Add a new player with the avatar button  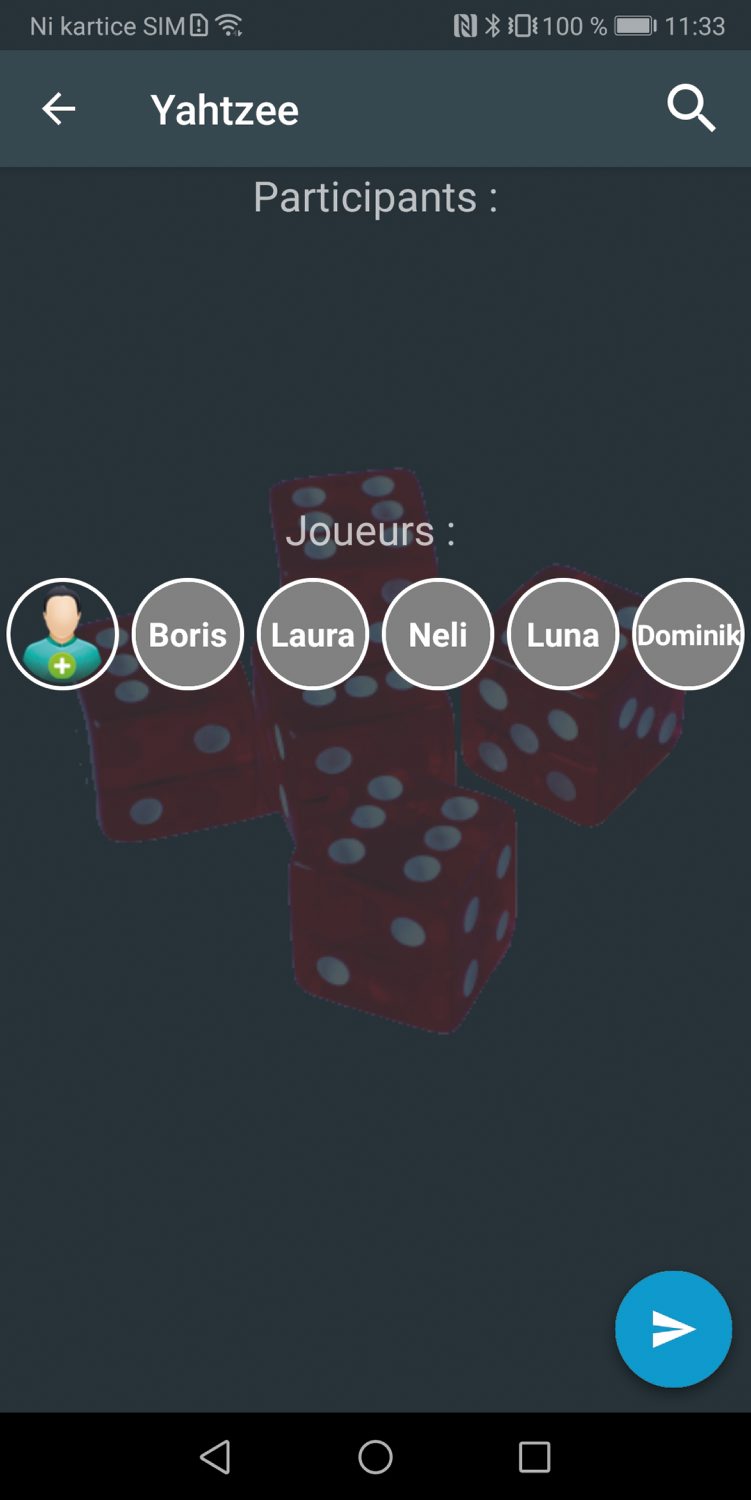(63, 634)
